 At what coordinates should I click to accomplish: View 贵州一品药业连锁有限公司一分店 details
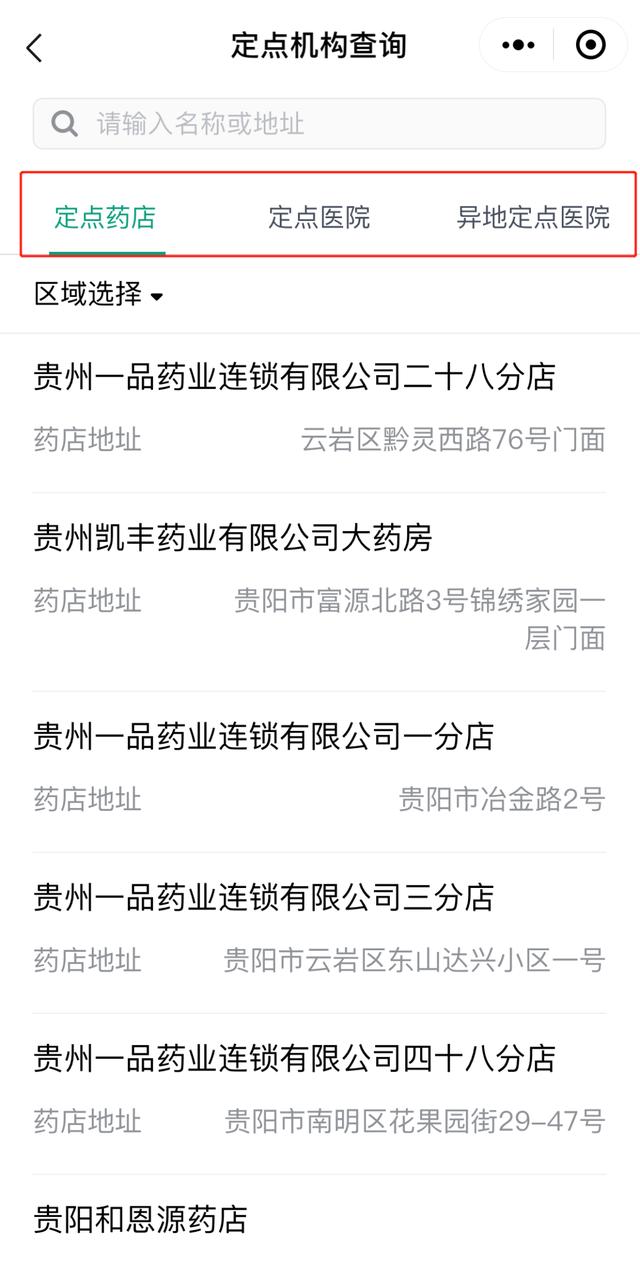click(264, 737)
